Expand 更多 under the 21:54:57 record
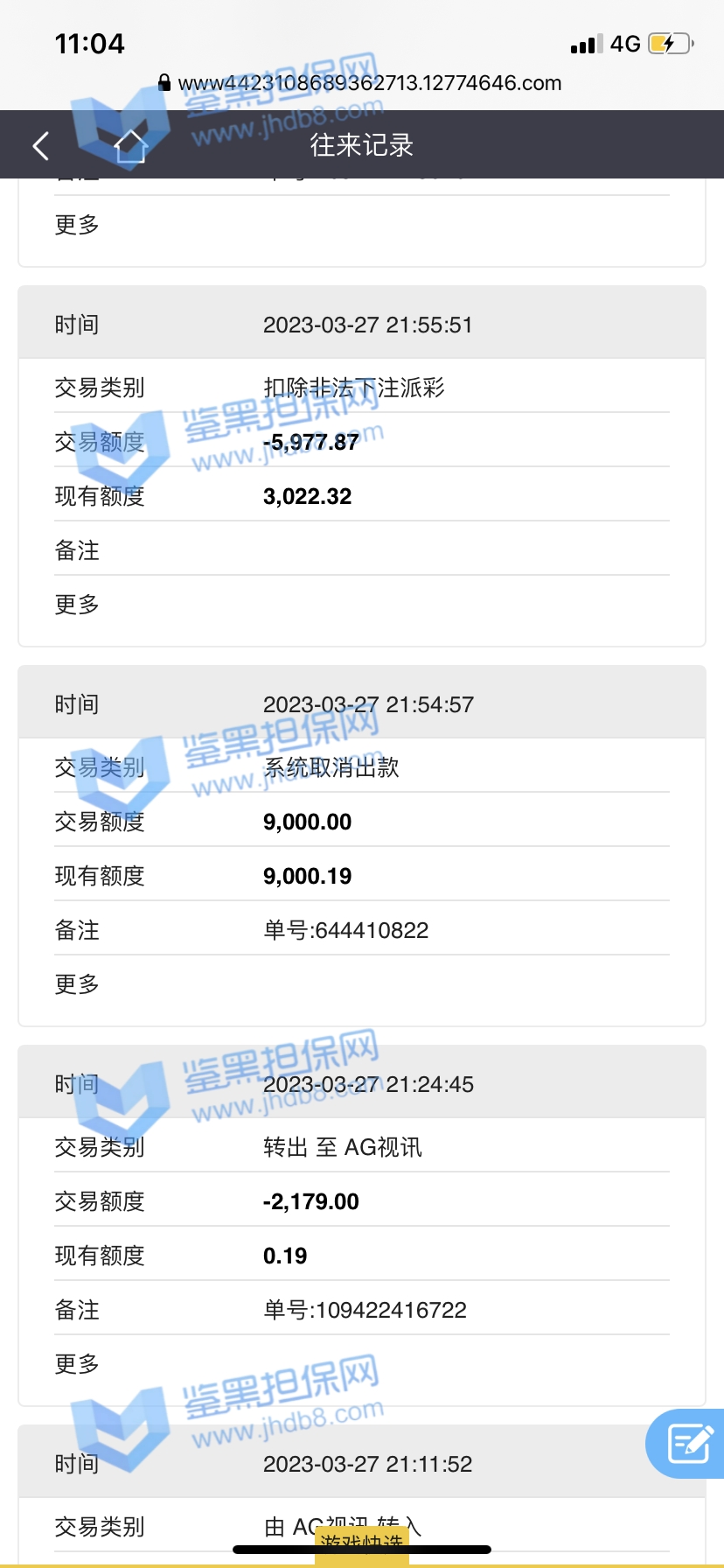 click(77, 984)
